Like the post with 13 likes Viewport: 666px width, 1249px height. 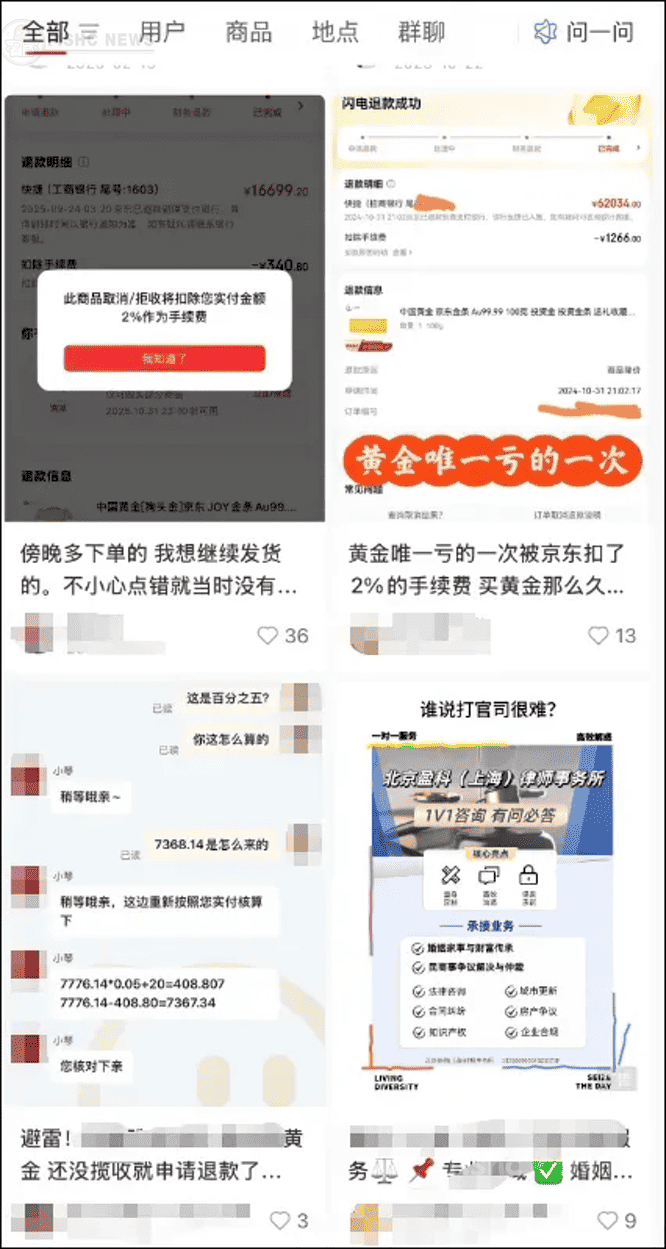599,635
